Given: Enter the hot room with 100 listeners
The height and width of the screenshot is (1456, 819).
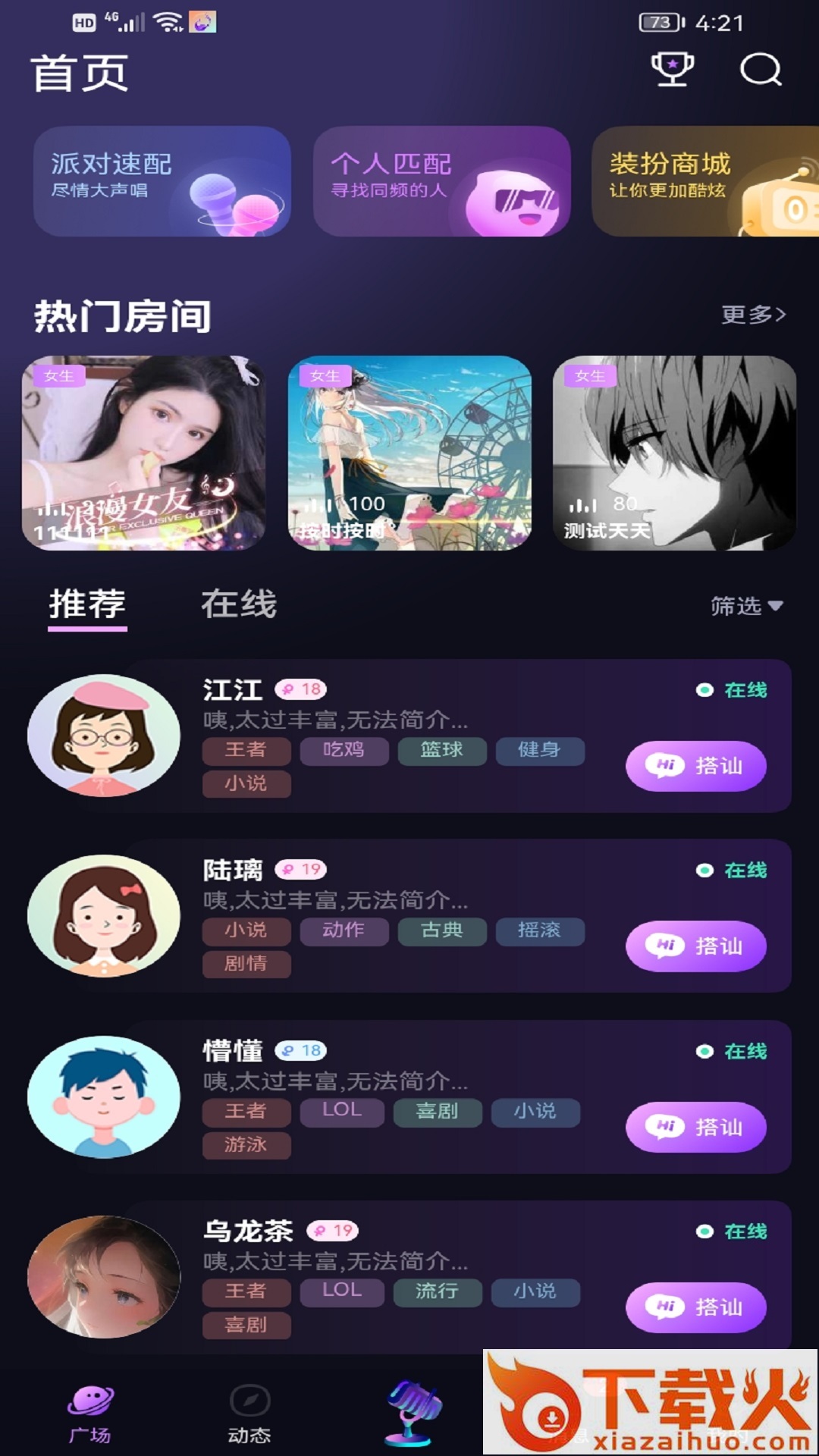Looking at the screenshot, I should pos(409,453).
